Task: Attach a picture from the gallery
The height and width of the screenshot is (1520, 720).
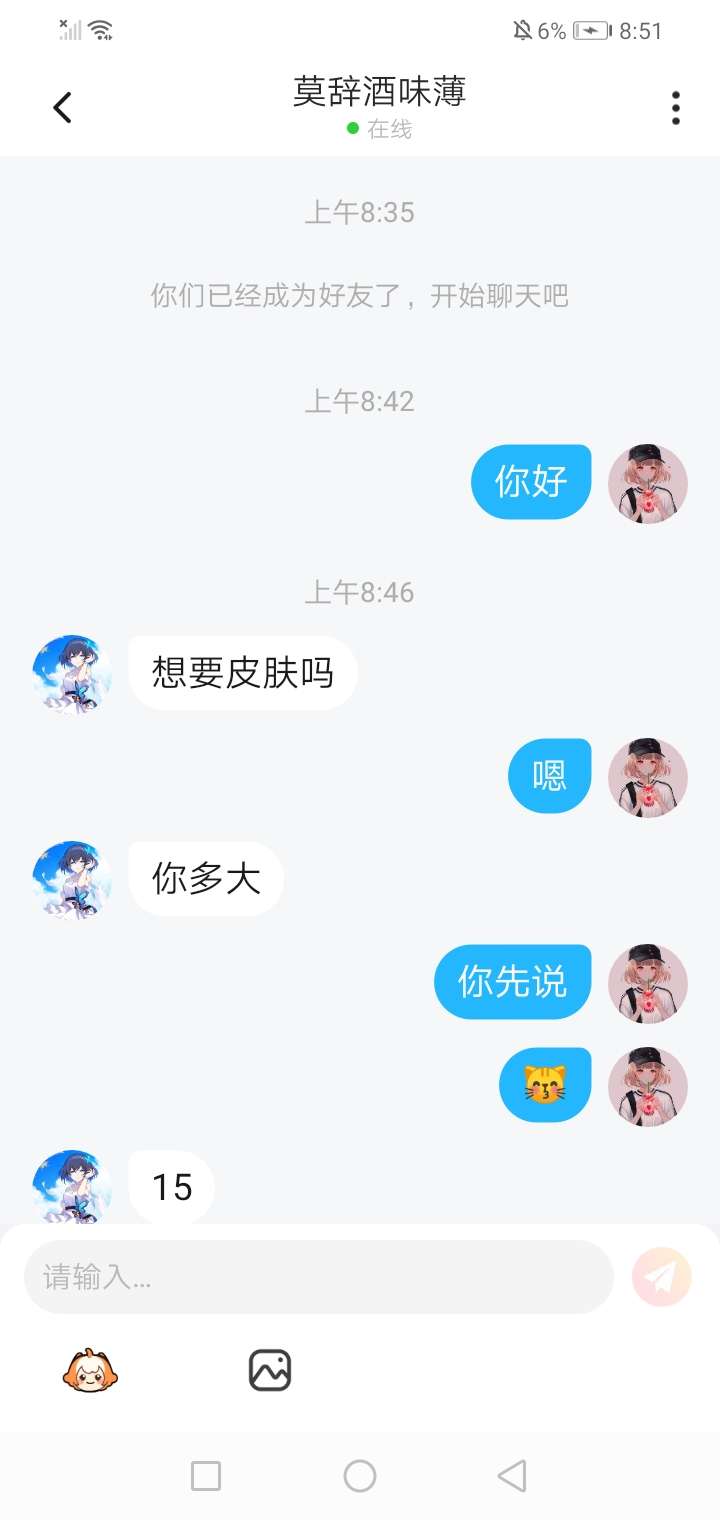Action: click(x=270, y=1370)
